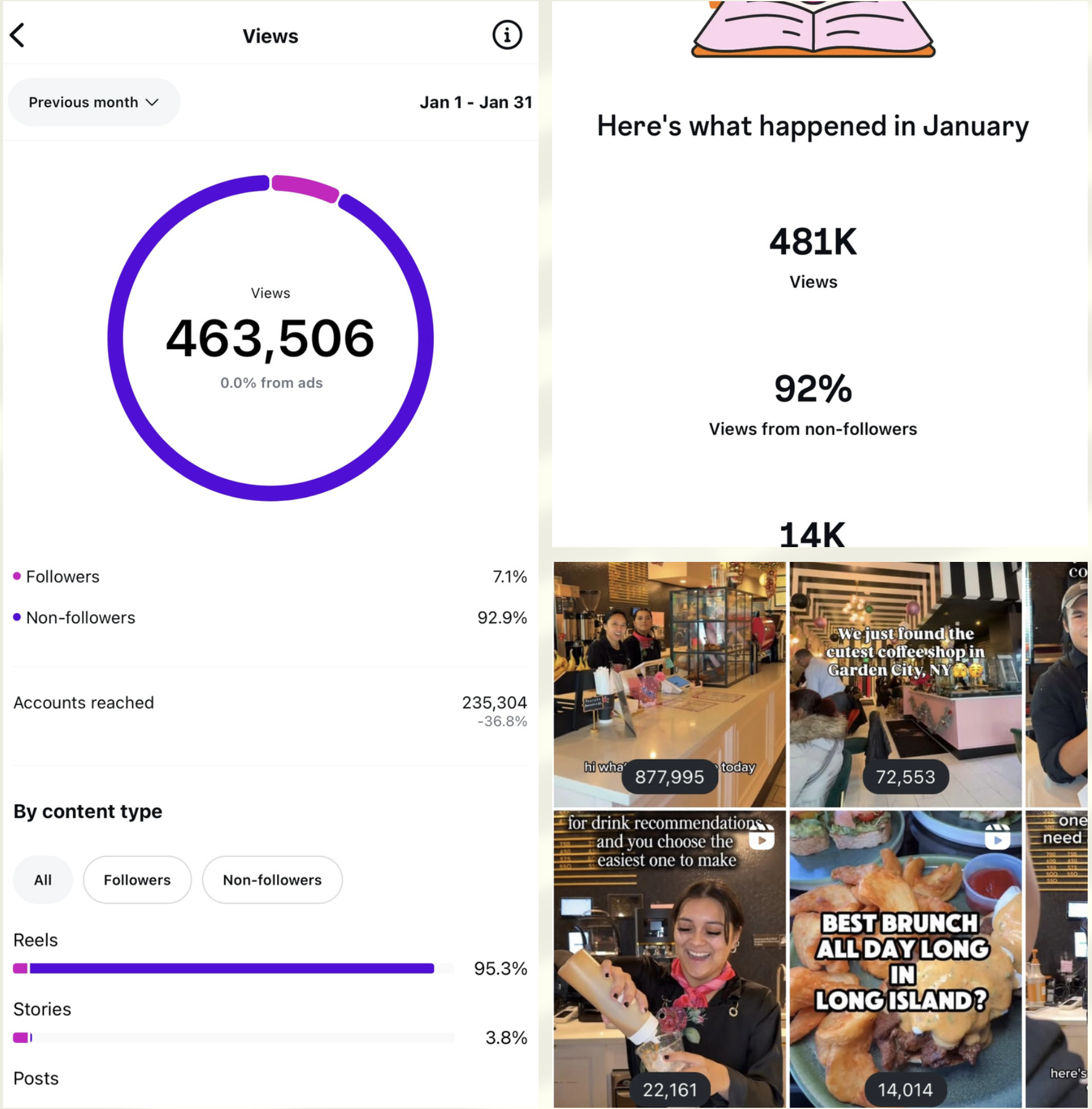The image size is (1092, 1109).
Task: Tap the 92% views from non-followers stat
Action: [813, 389]
